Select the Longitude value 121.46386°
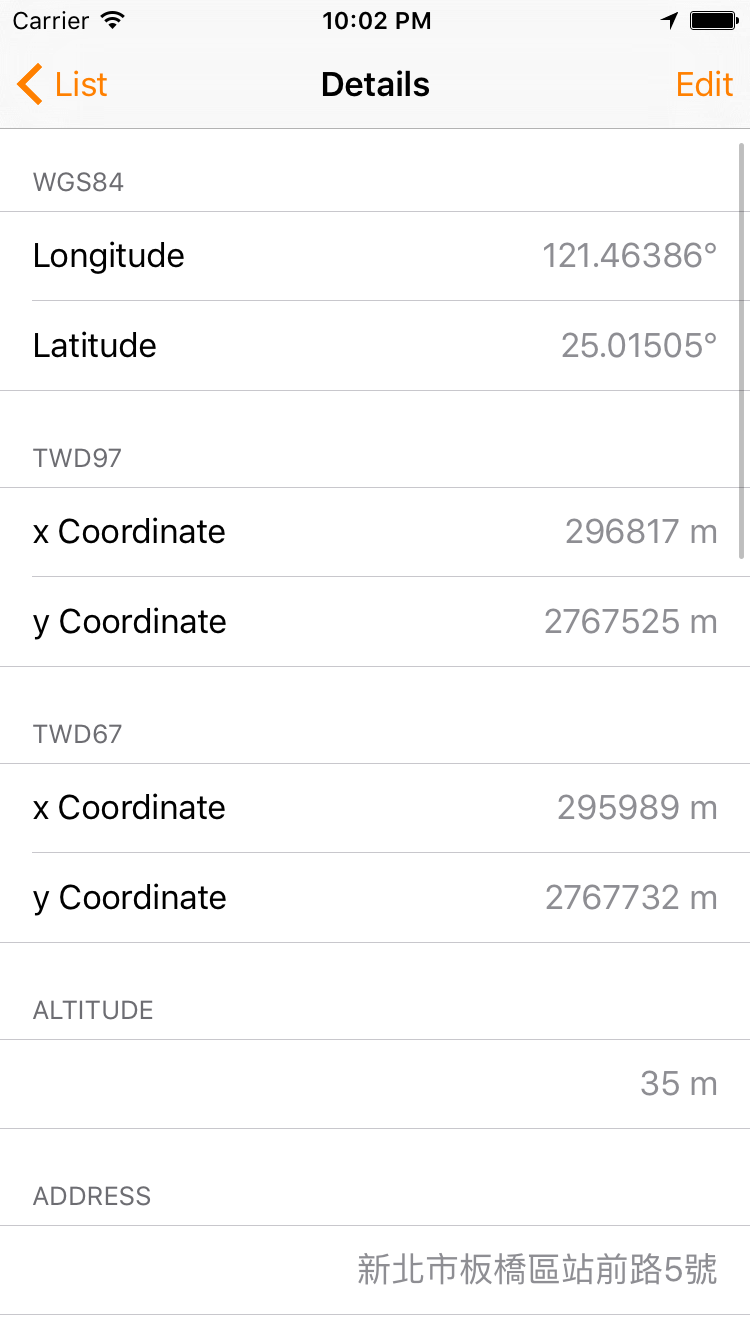The image size is (750, 1334). pos(629,255)
